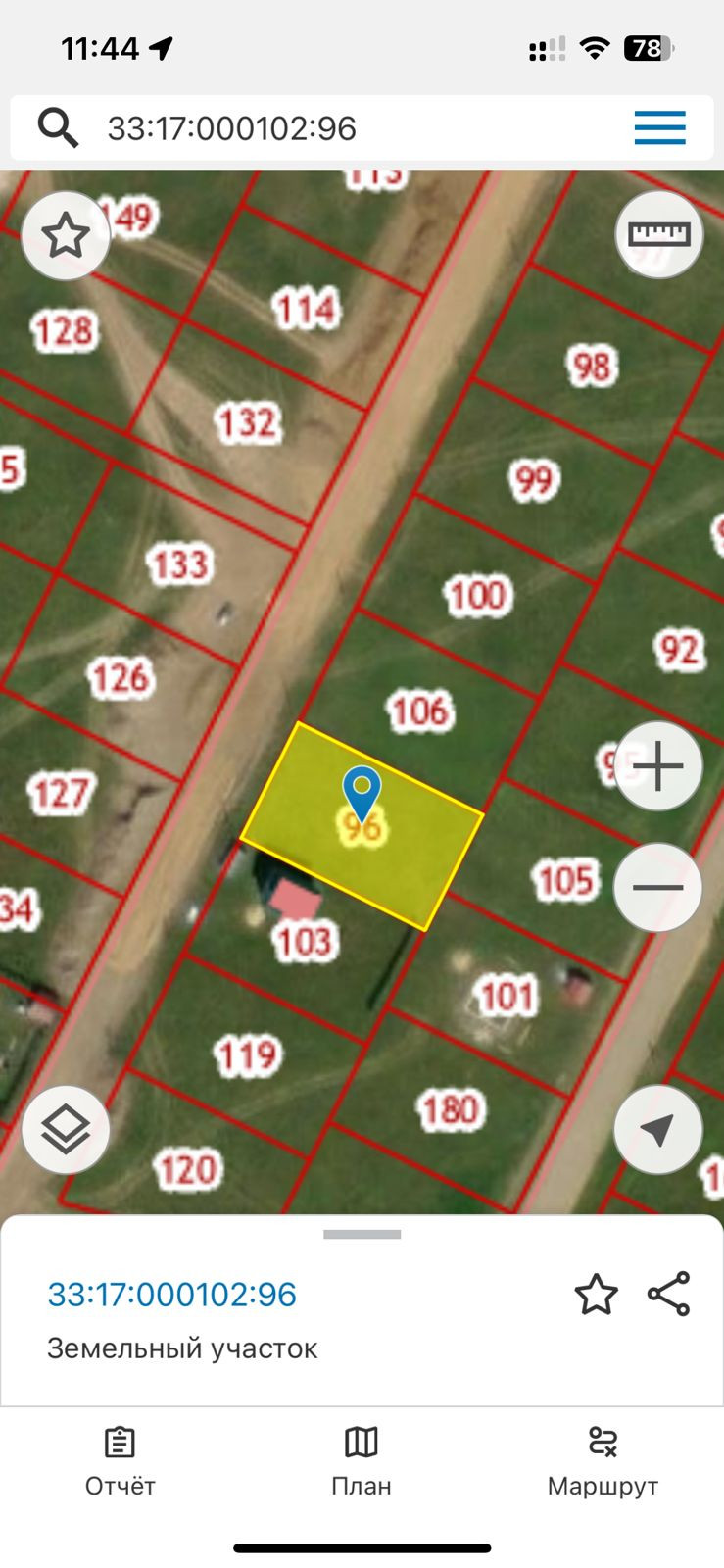Open the hamburger menu
The image size is (724, 1568).
click(659, 128)
